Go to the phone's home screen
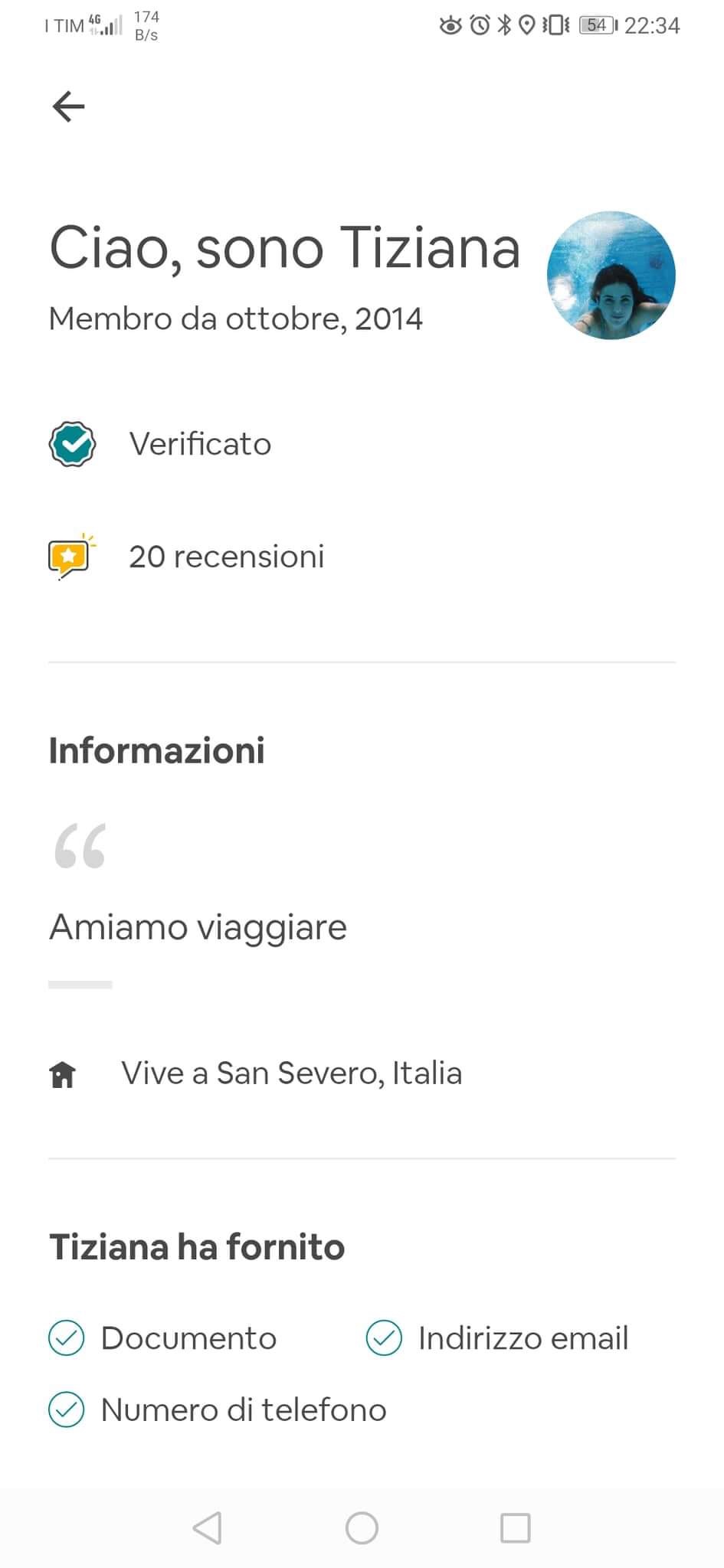This screenshot has width=724, height=1568. click(362, 1527)
